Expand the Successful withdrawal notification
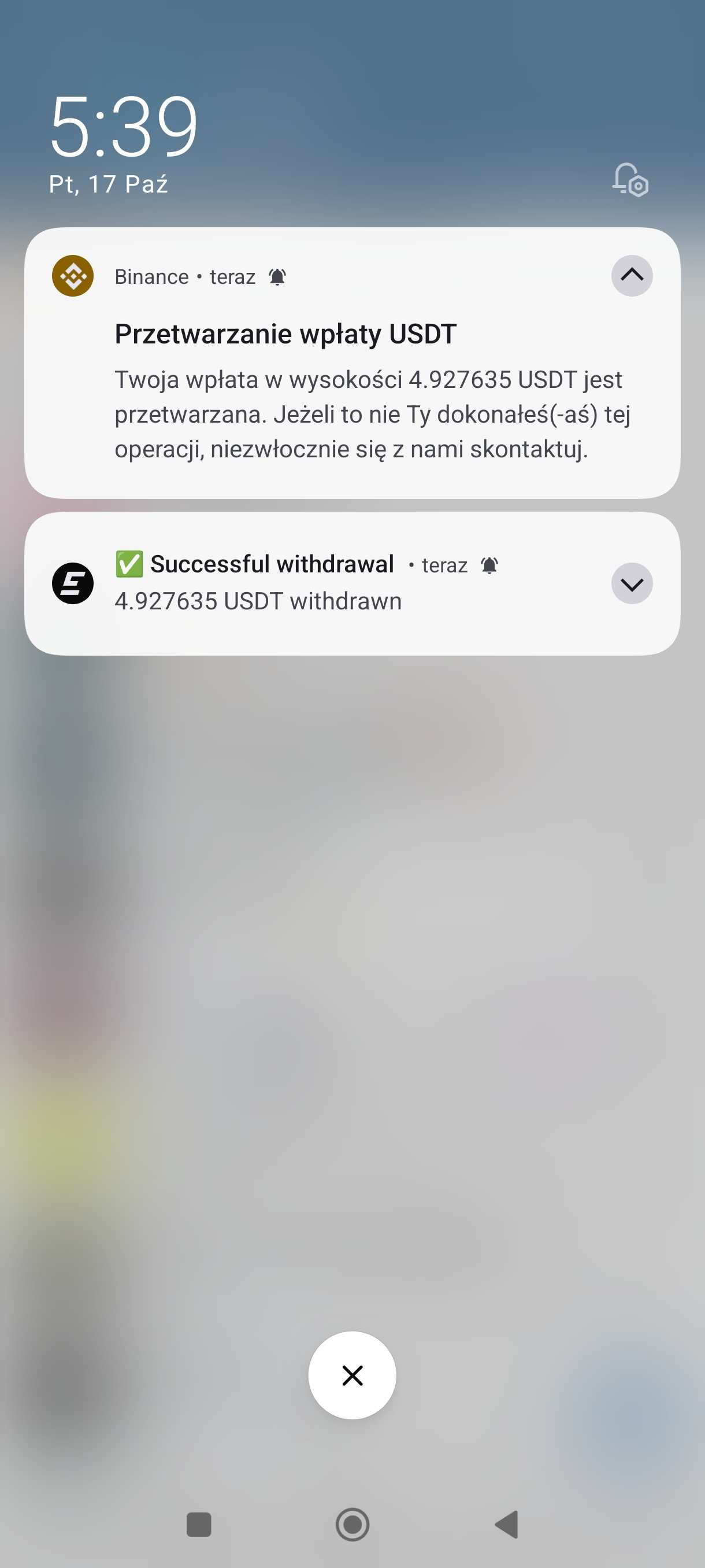The image size is (705, 1568). 632,584
